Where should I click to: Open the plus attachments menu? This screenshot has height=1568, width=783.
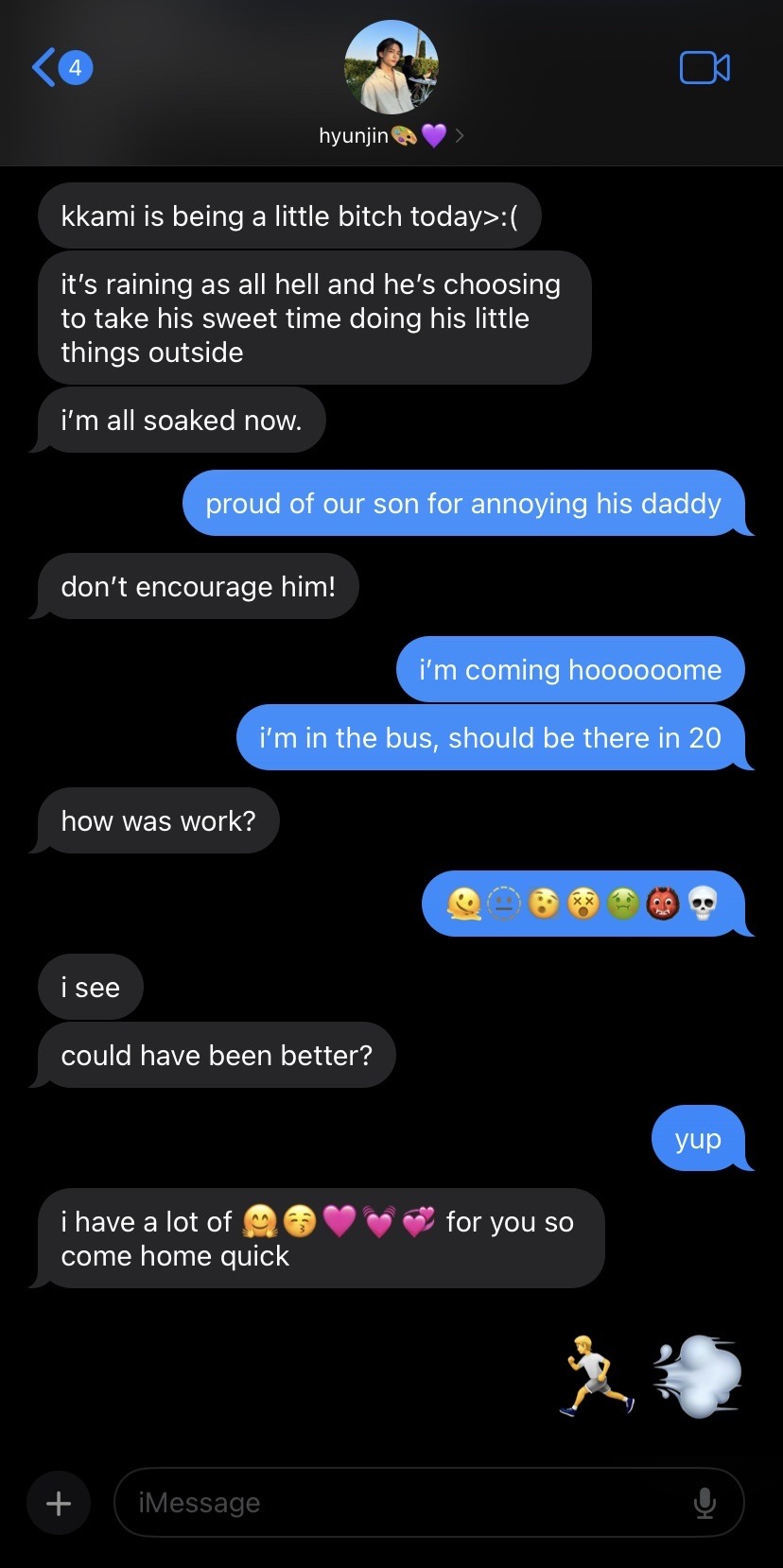[59, 1503]
